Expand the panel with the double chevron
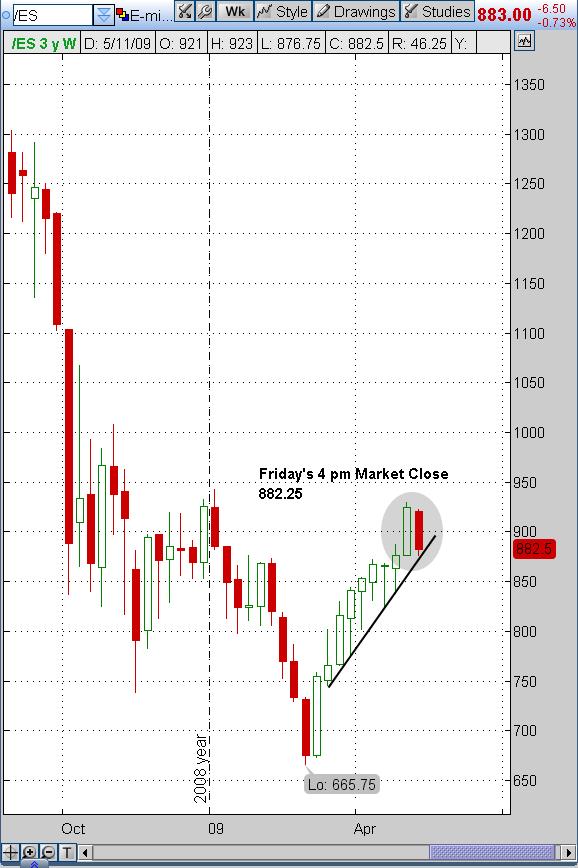578x868 pixels. 34,864
